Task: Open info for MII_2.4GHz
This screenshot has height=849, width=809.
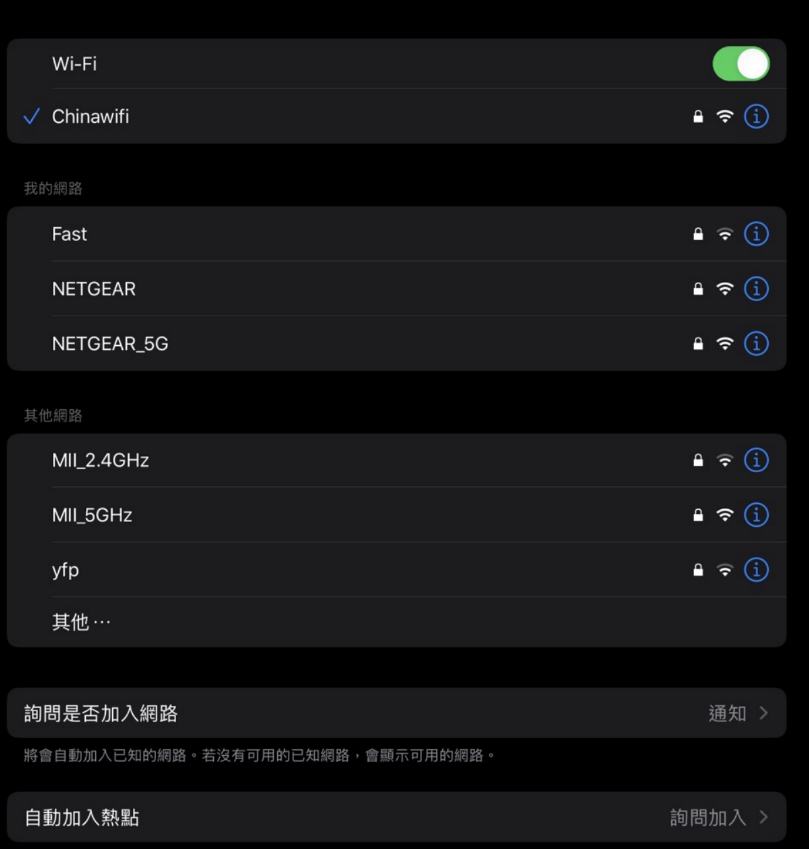Action: point(757,461)
